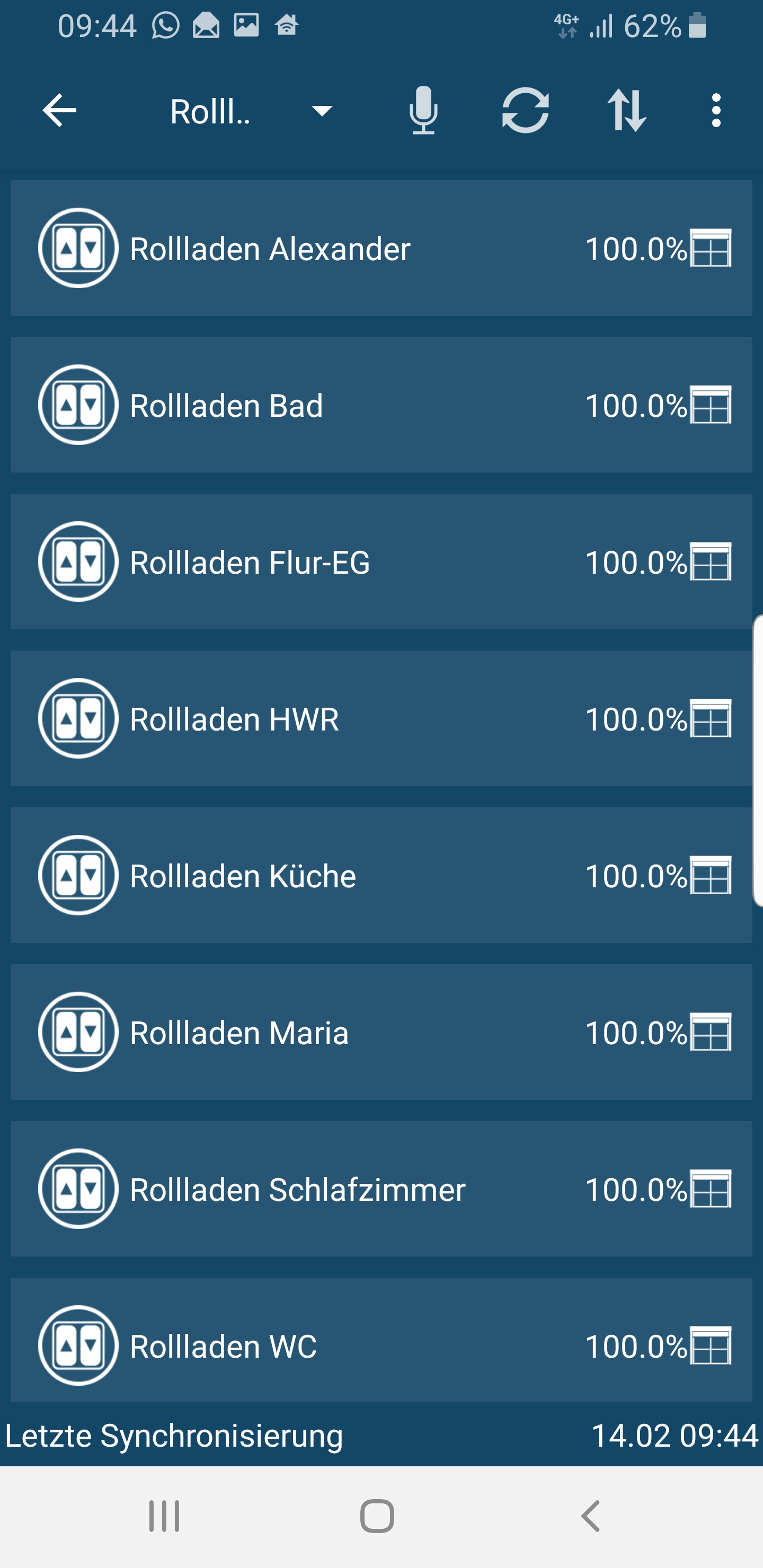Refresh the device synchronization
This screenshot has width=763, height=1568.
pyautogui.click(x=526, y=111)
